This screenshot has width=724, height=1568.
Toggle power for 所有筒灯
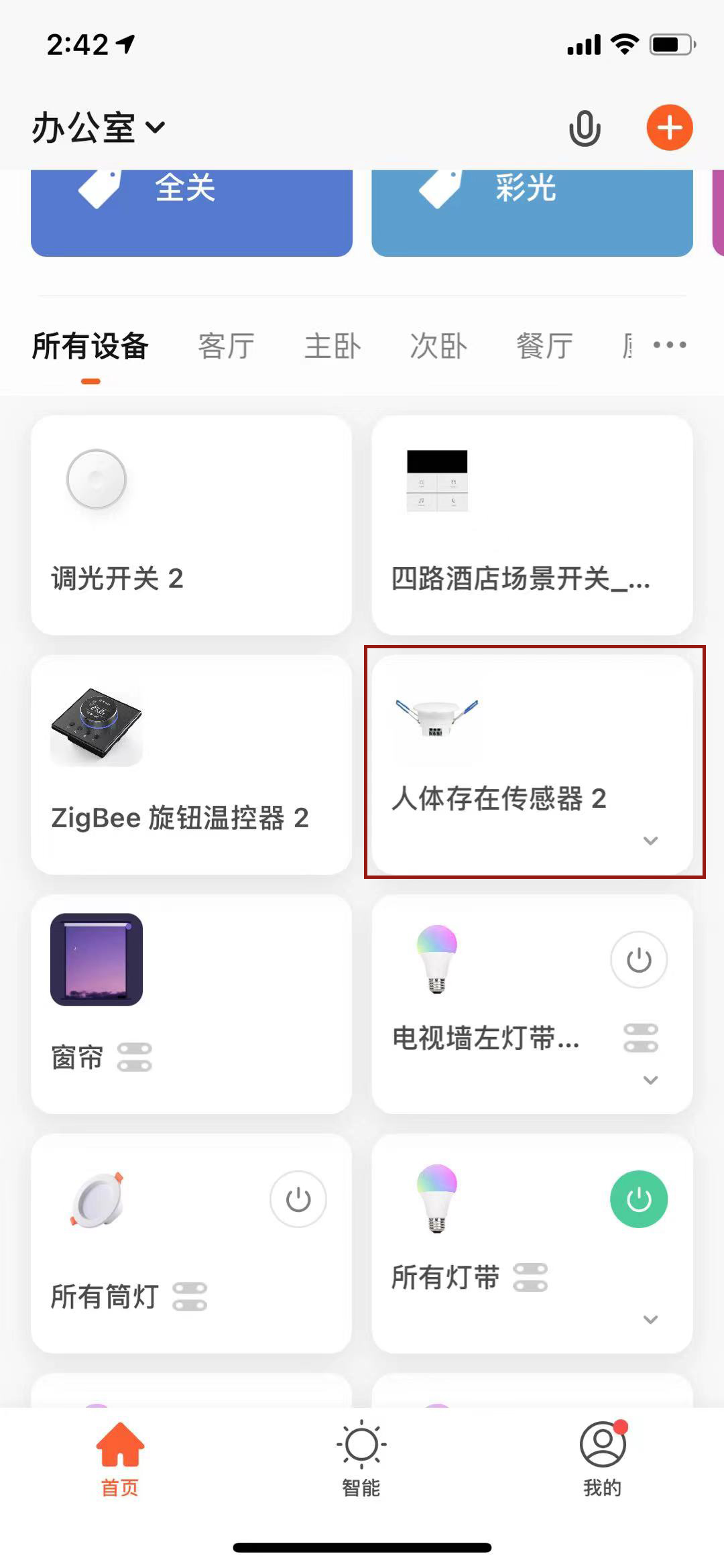pos(298,1199)
